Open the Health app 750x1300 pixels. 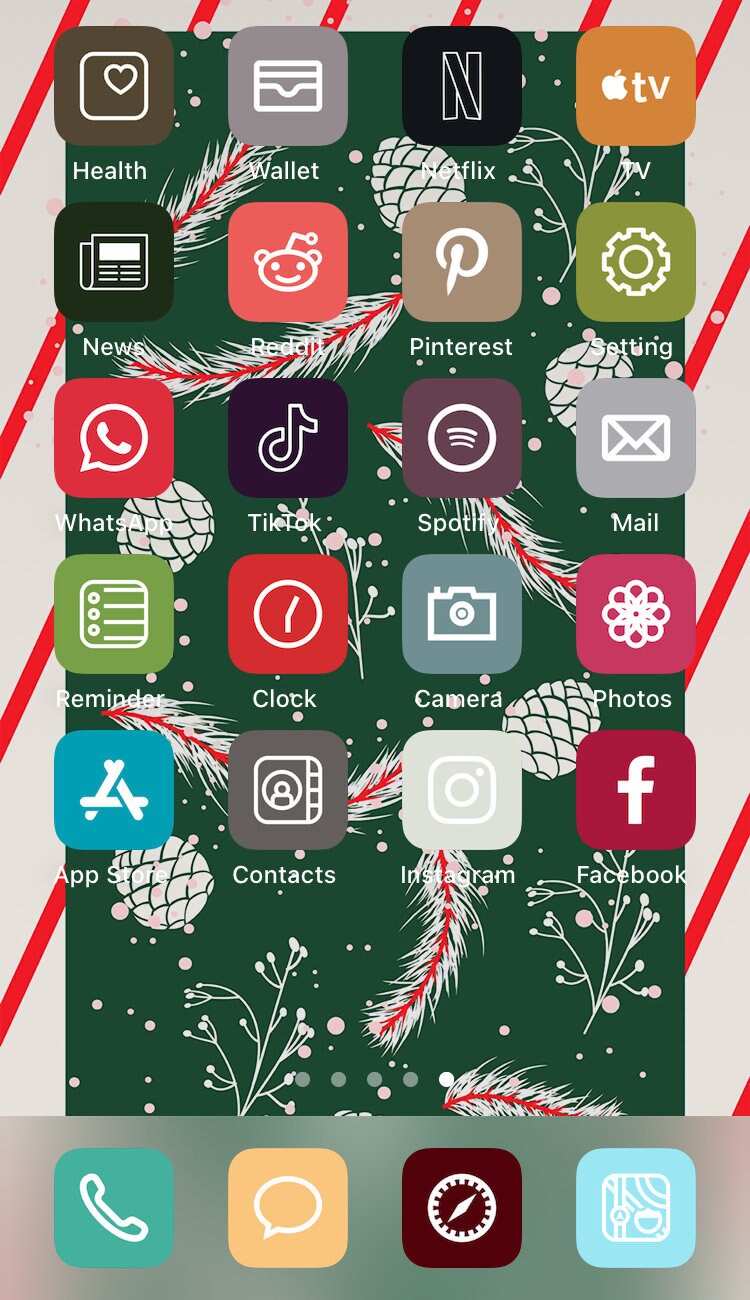coord(114,86)
